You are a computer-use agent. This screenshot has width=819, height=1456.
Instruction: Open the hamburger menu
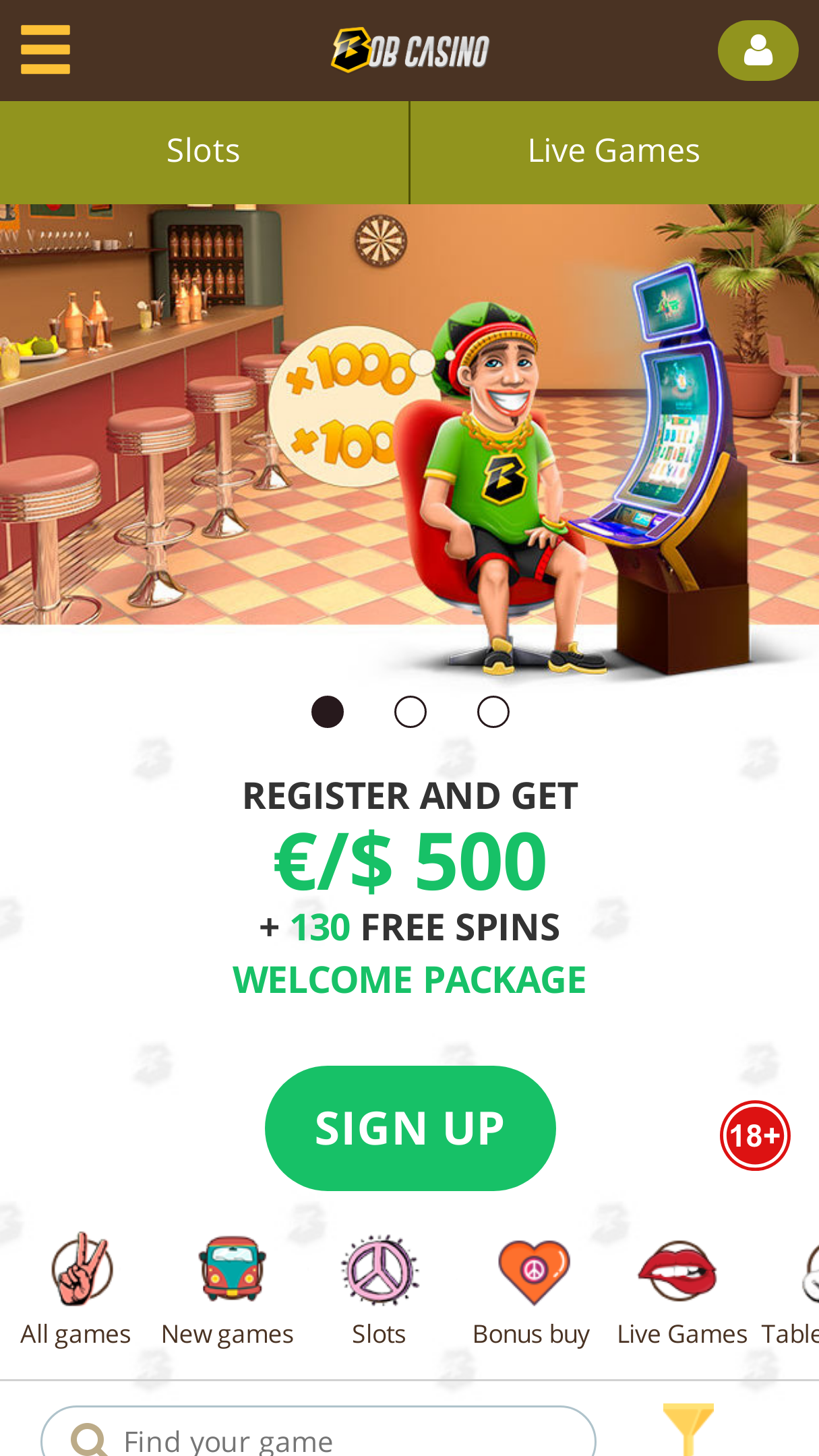point(45,50)
